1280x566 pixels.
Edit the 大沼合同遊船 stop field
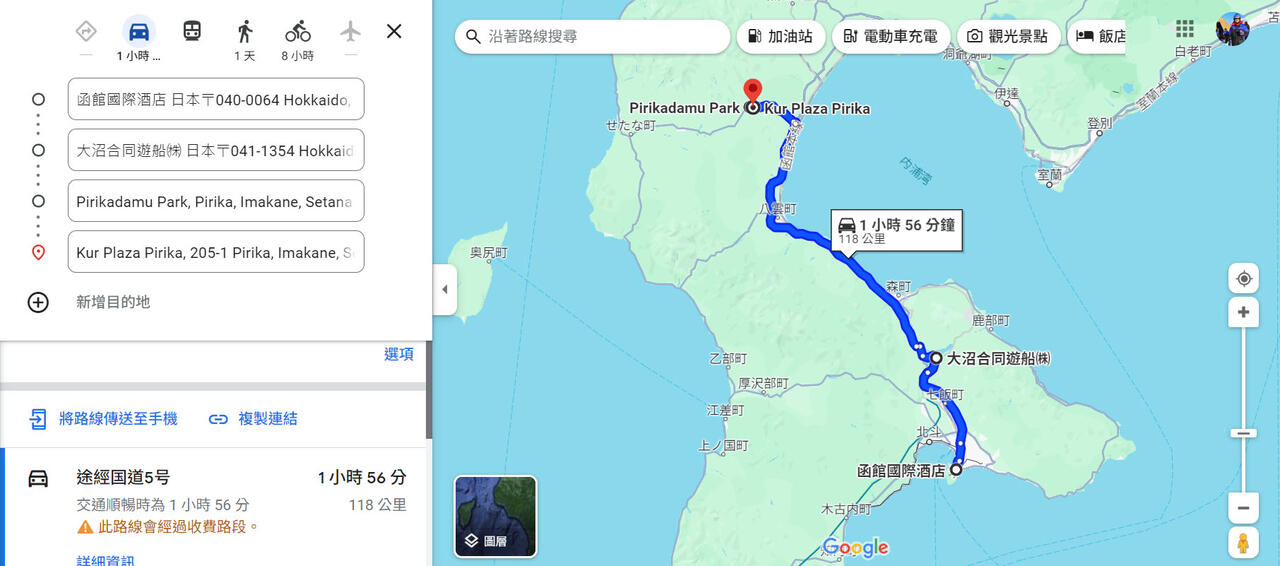pyautogui.click(x=215, y=151)
